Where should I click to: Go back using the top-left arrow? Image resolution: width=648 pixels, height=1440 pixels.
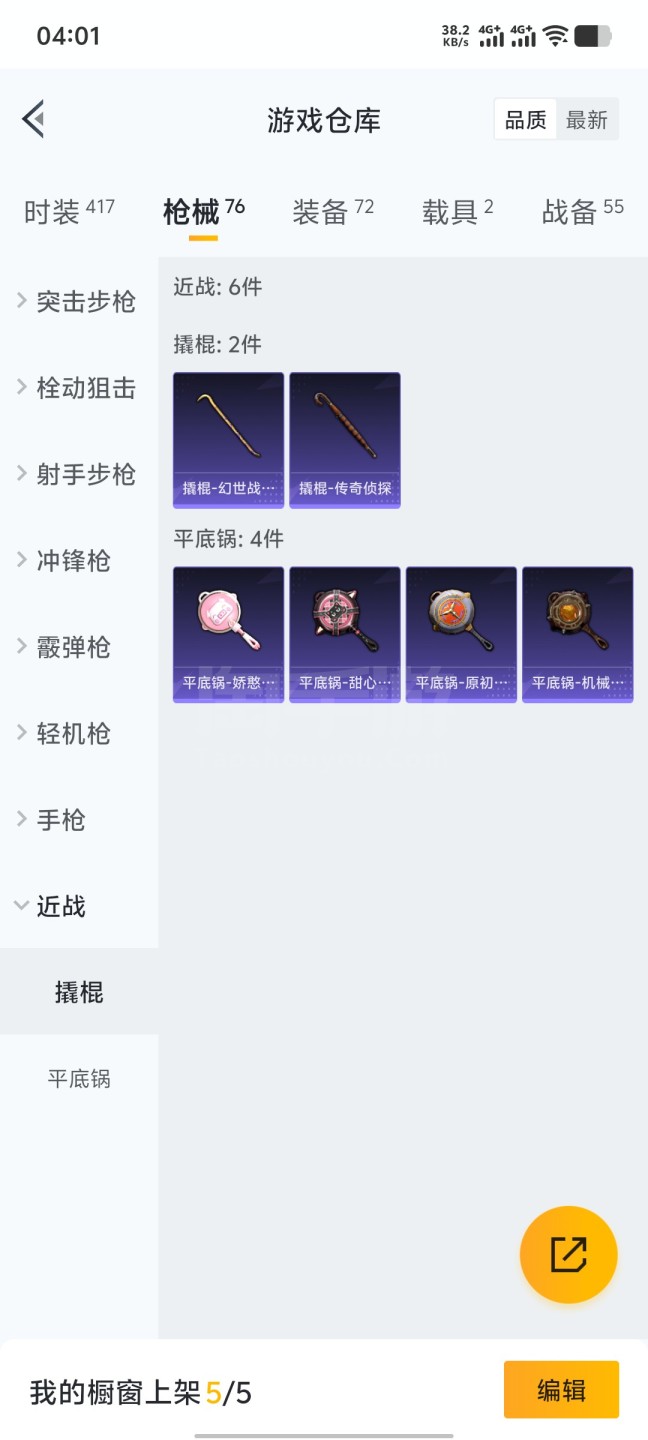tap(33, 119)
